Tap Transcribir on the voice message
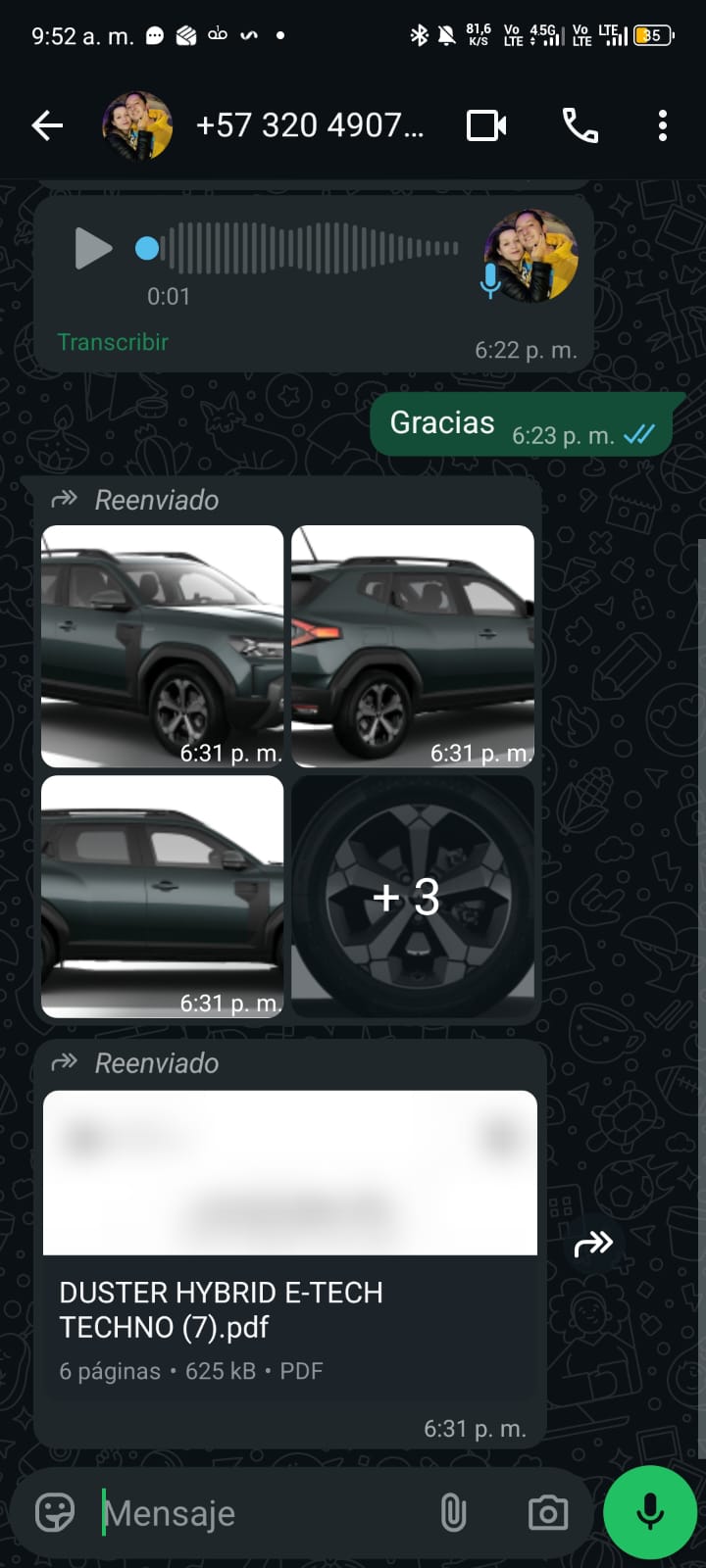 pos(113,342)
